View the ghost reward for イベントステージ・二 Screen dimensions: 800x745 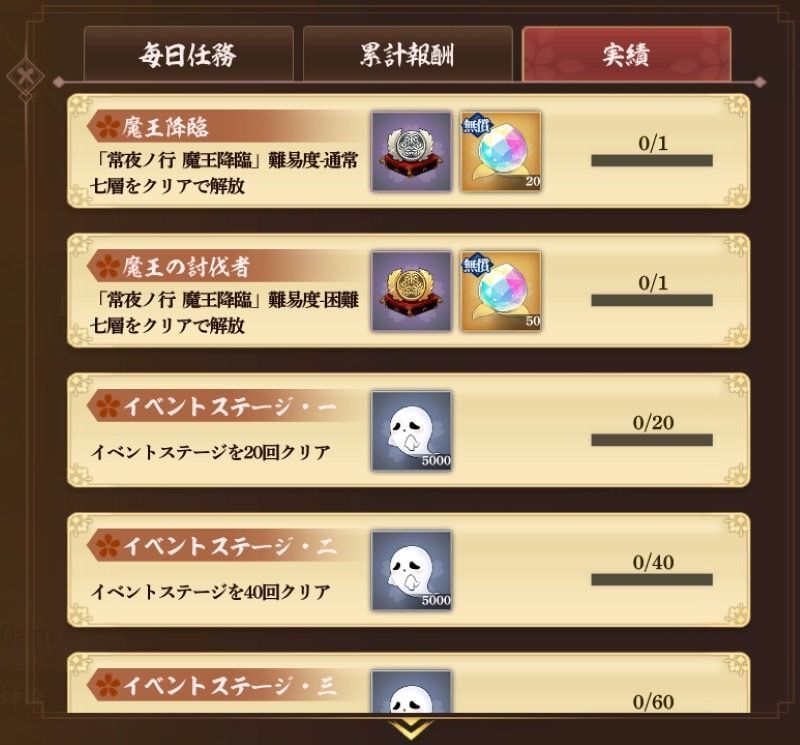(x=411, y=571)
